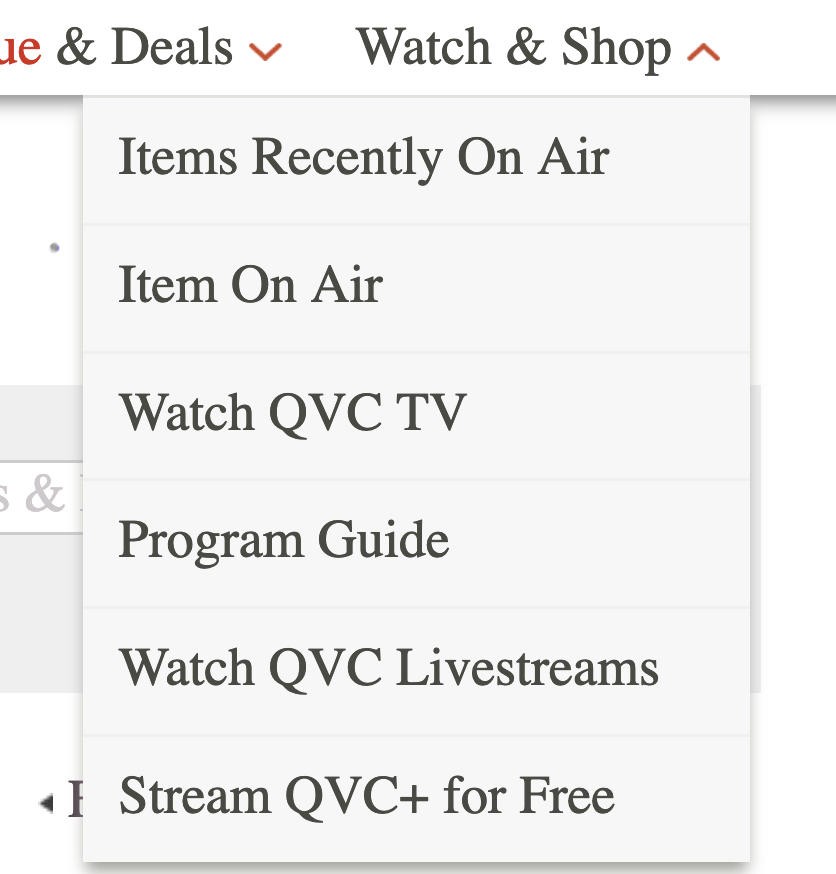Viewport: 836px width, 874px height.
Task: Go to Watch QVC Livestreams
Action: click(389, 668)
